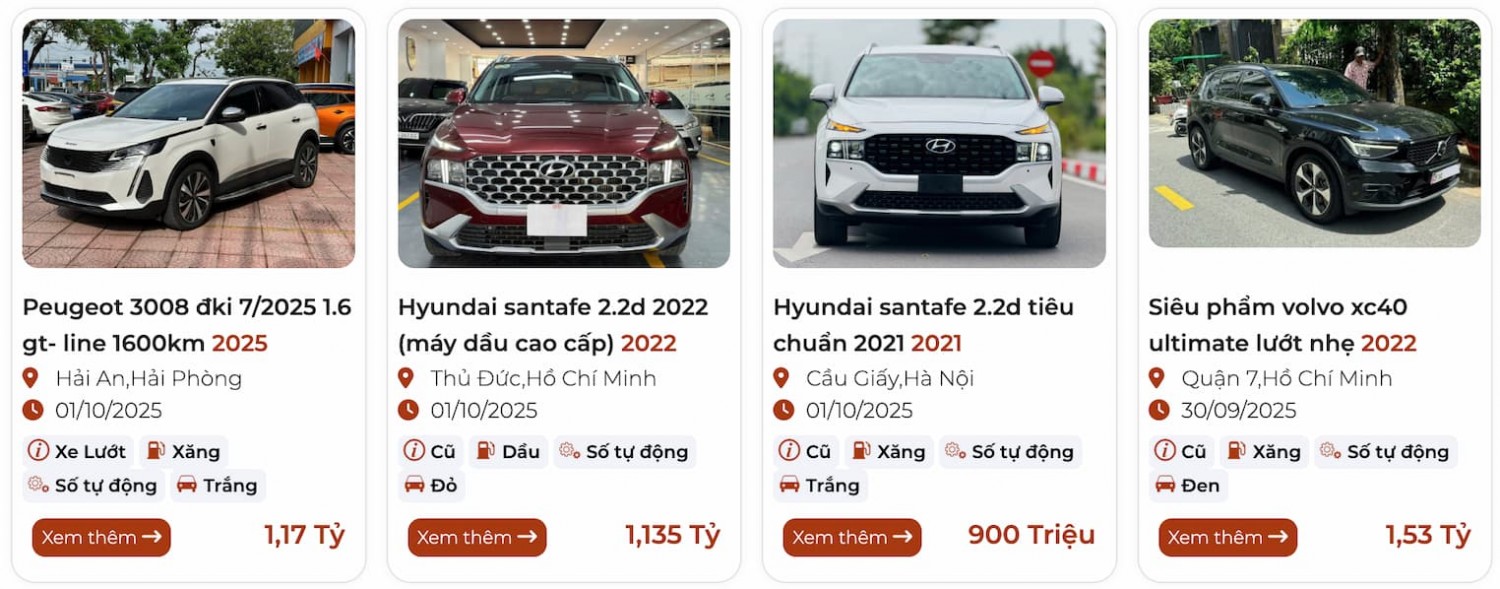Open Xem thêm for Volvo XC40 listing

pos(1227,537)
